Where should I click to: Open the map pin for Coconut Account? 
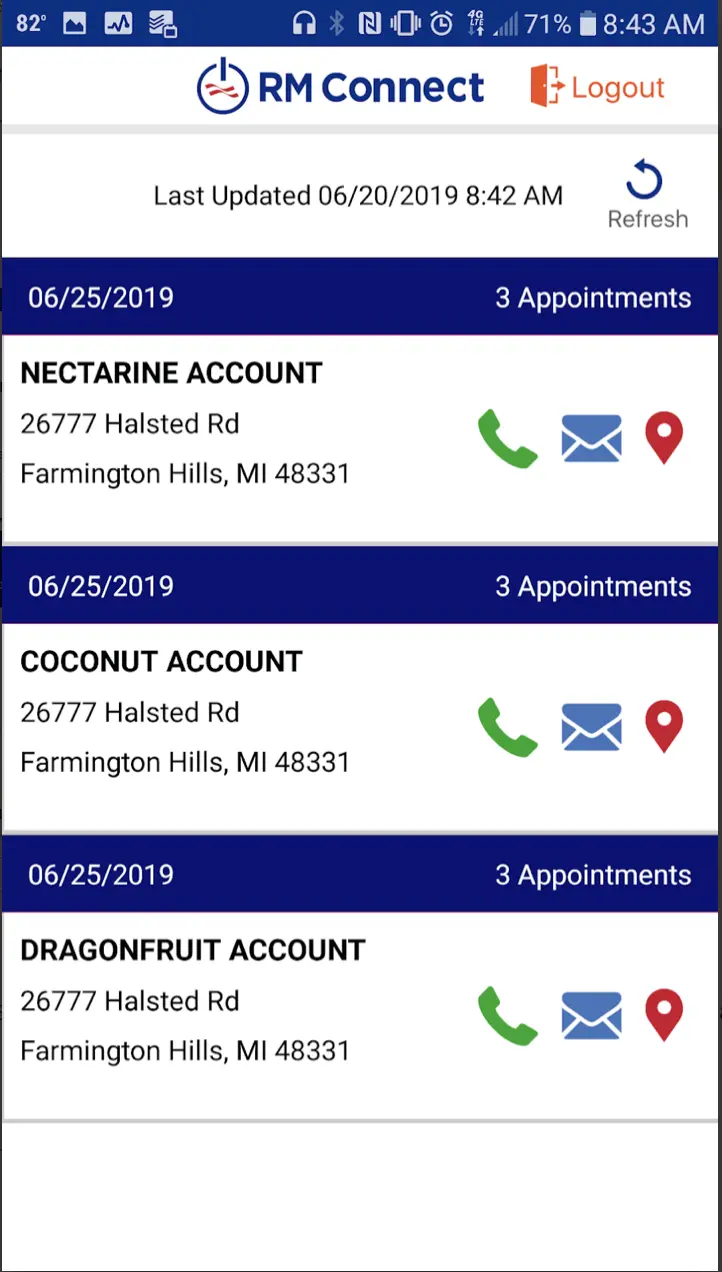click(664, 726)
